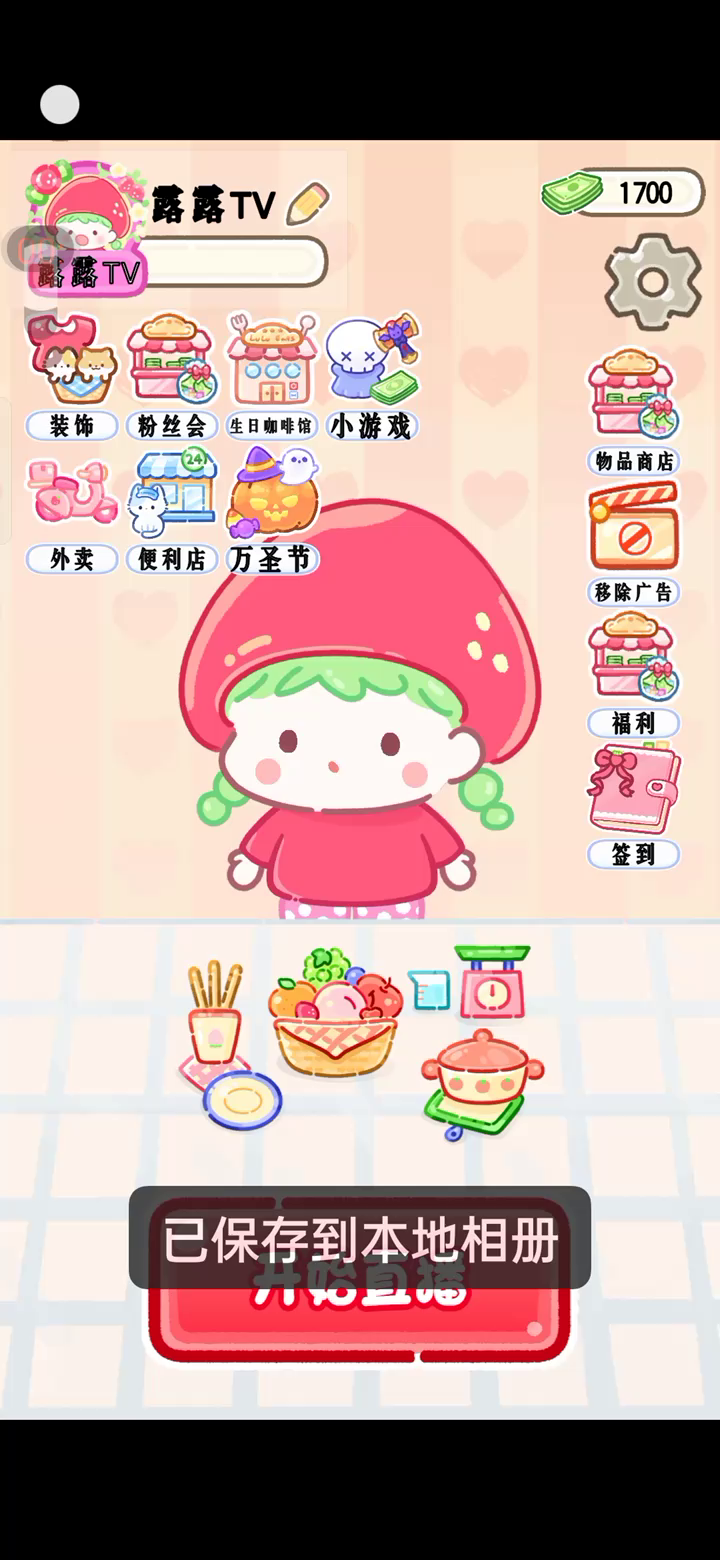The height and width of the screenshot is (1560, 720).
Task: Open the settings gear
Action: click(x=653, y=282)
